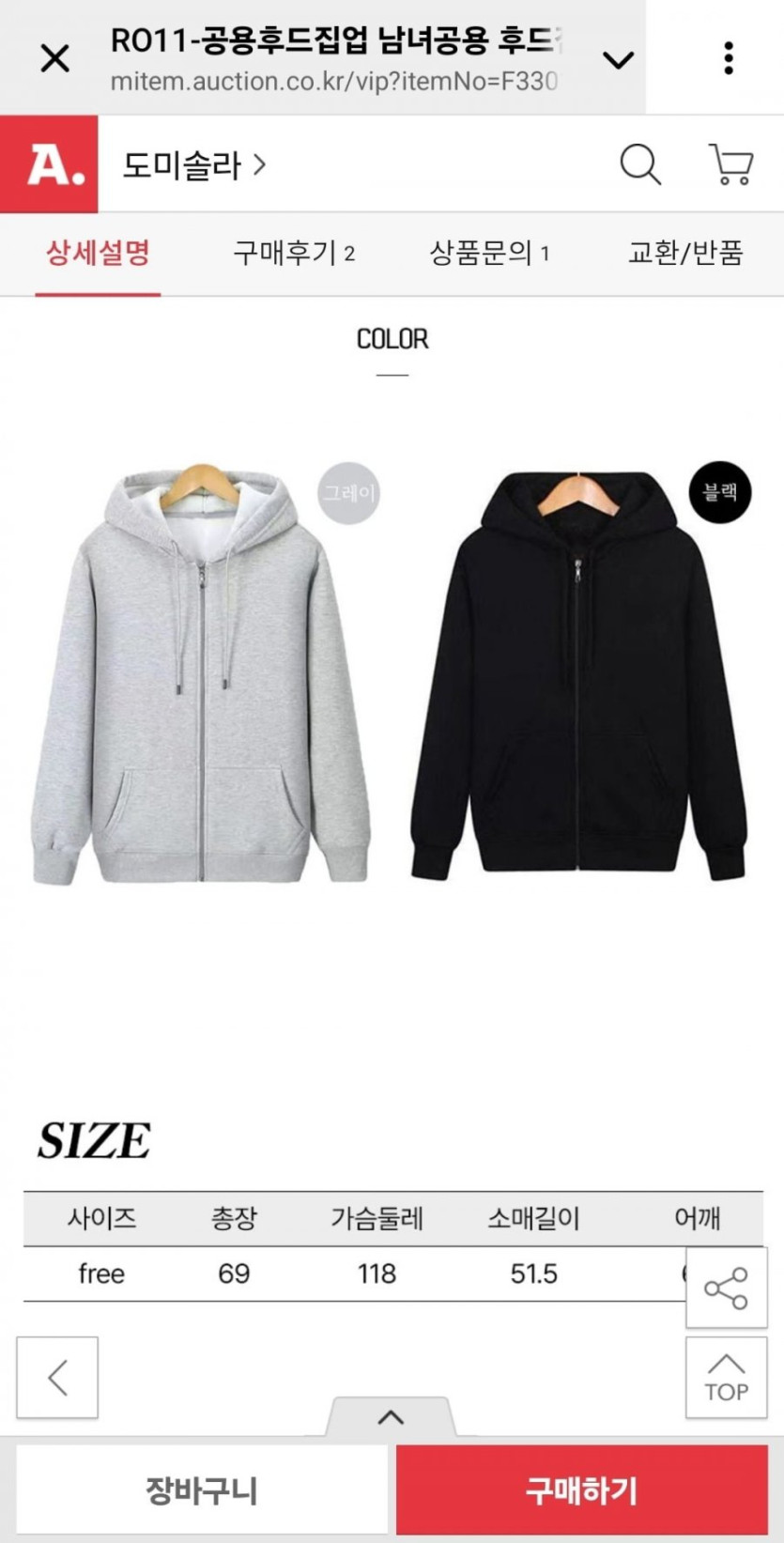Open the shopping cart icon
Viewport: 784px width, 1543px height.
click(730, 164)
